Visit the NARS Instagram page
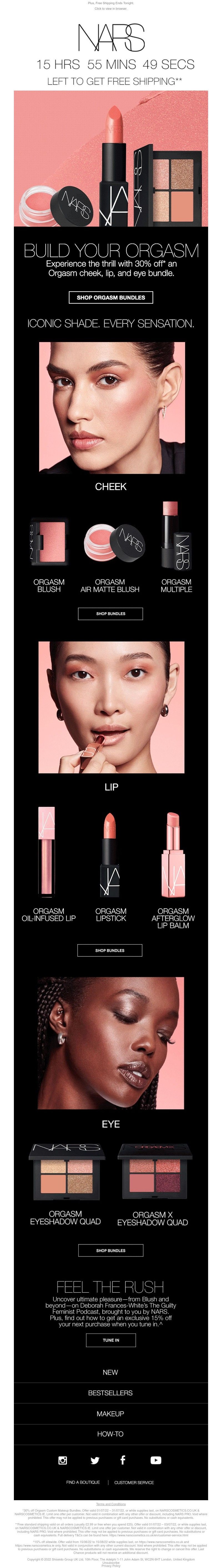The image size is (222, 1568). (x=63, y=1460)
